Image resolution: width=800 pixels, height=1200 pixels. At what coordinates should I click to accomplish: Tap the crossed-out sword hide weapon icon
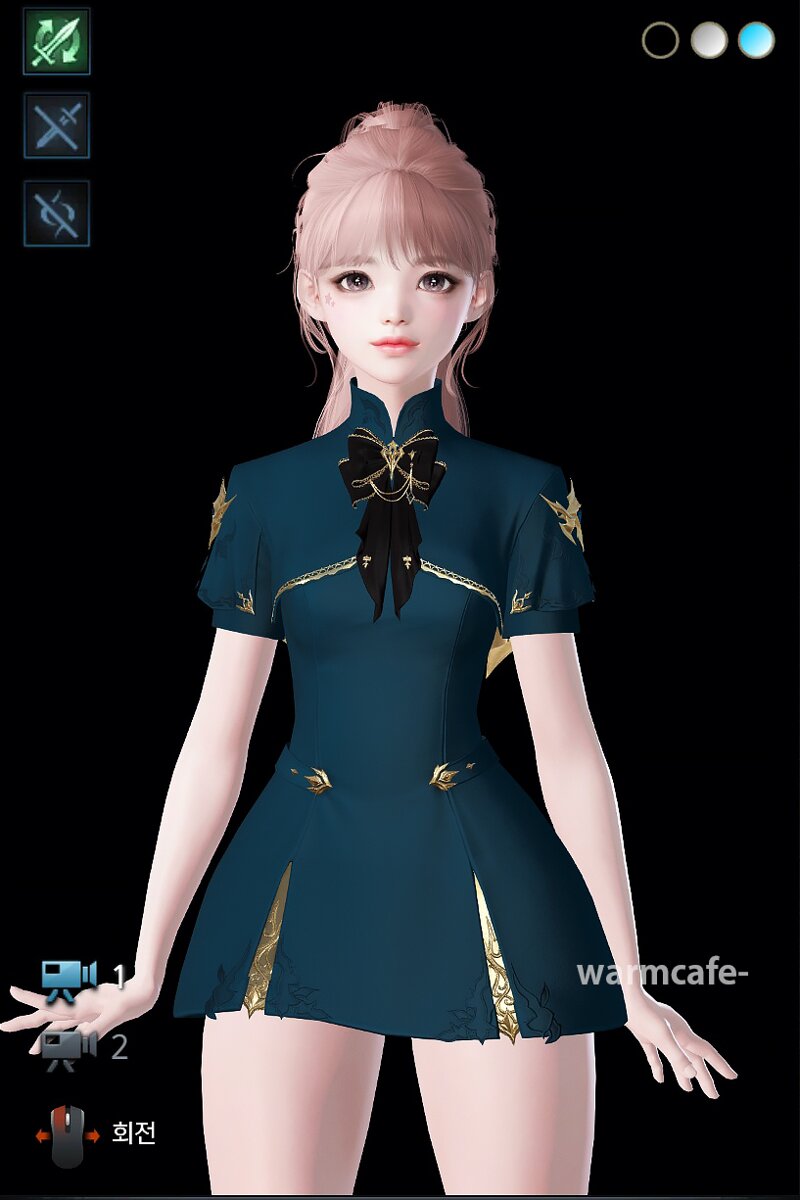pyautogui.click(x=57, y=126)
